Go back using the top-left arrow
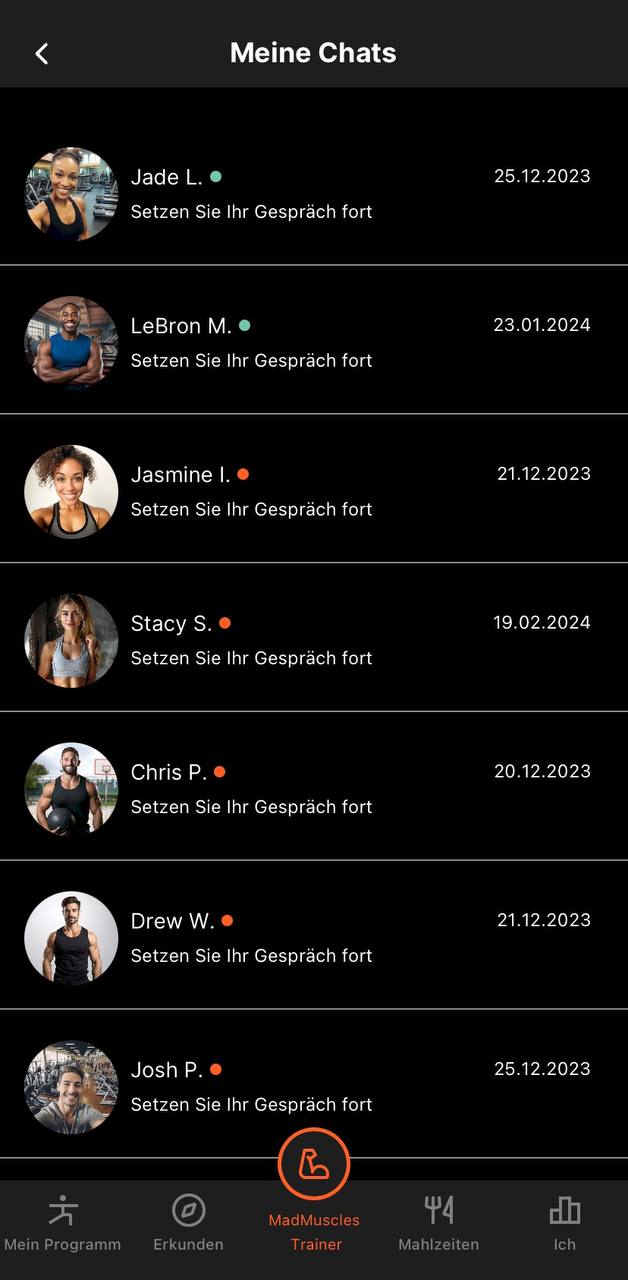628x1280 pixels. tap(41, 54)
